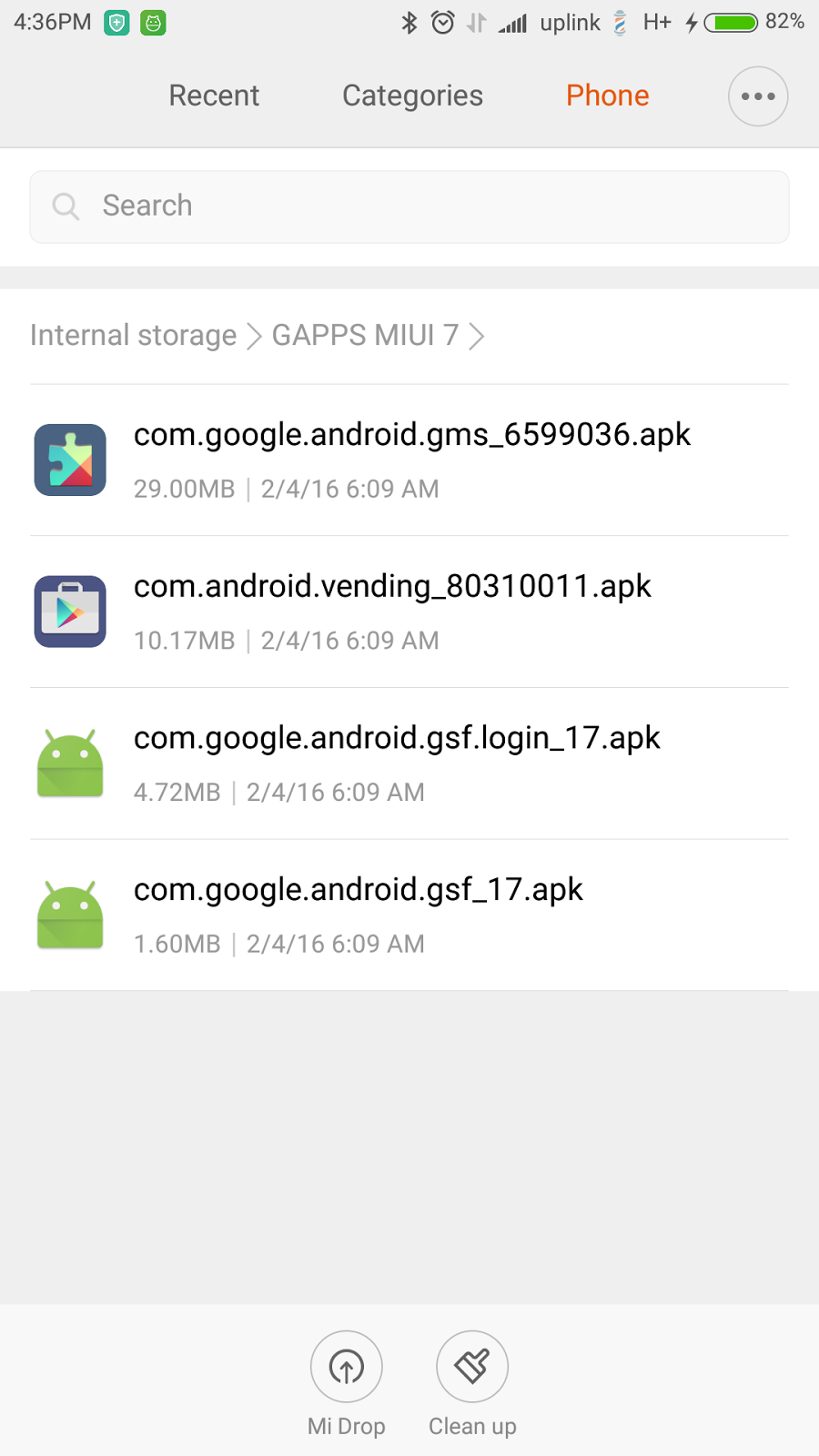Switch to the Recent tab

pyautogui.click(x=214, y=96)
